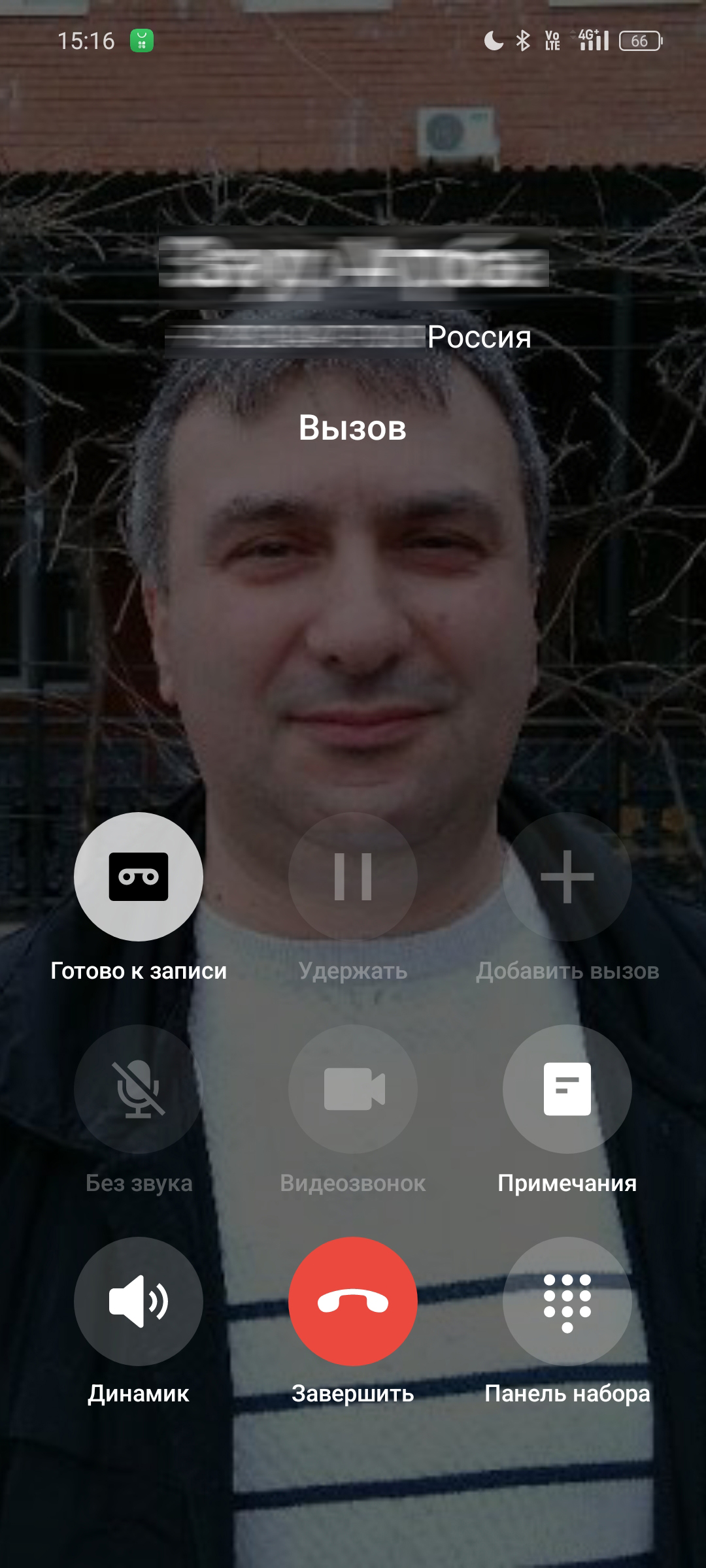Open Примечания notes
The width and height of the screenshot is (706, 1568).
[x=567, y=1088]
